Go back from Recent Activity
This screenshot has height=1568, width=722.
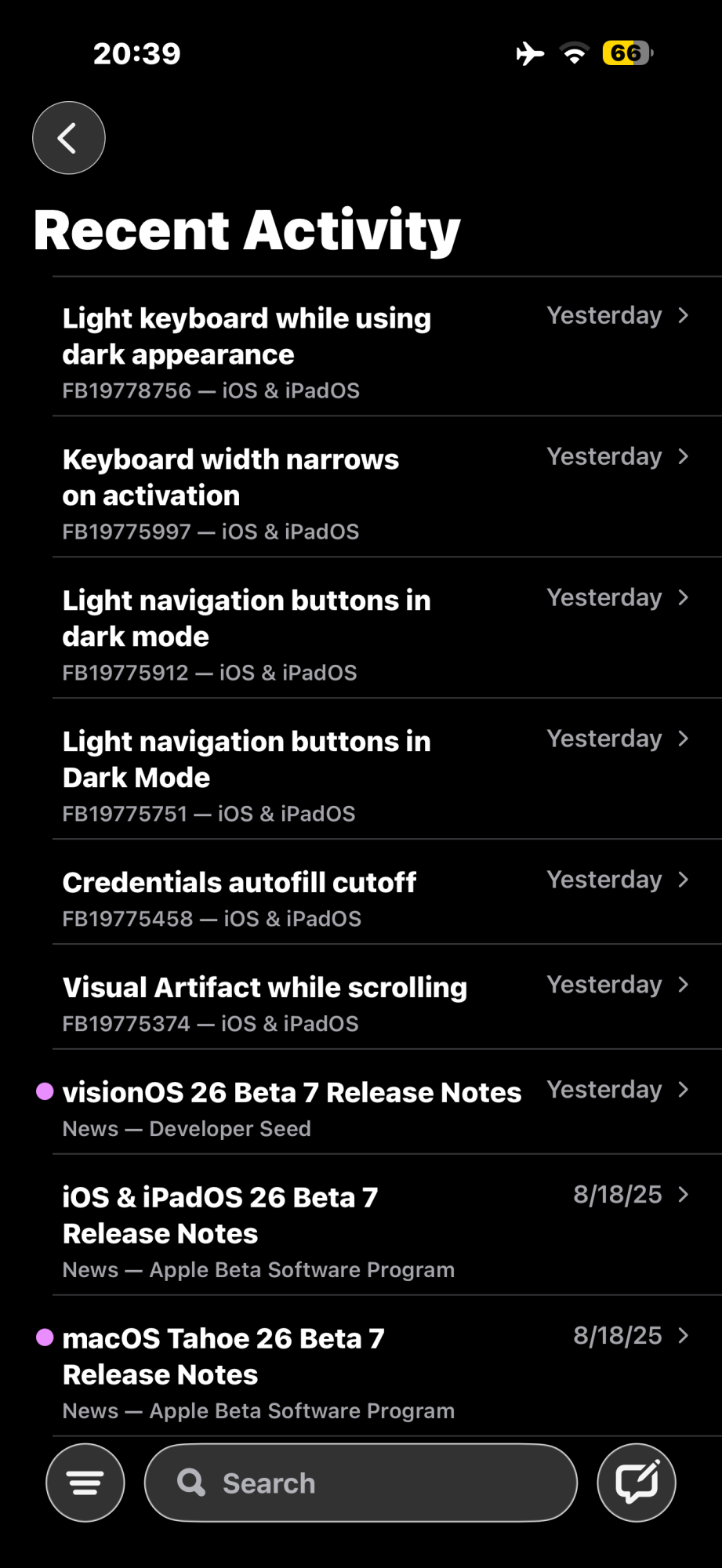(x=69, y=138)
